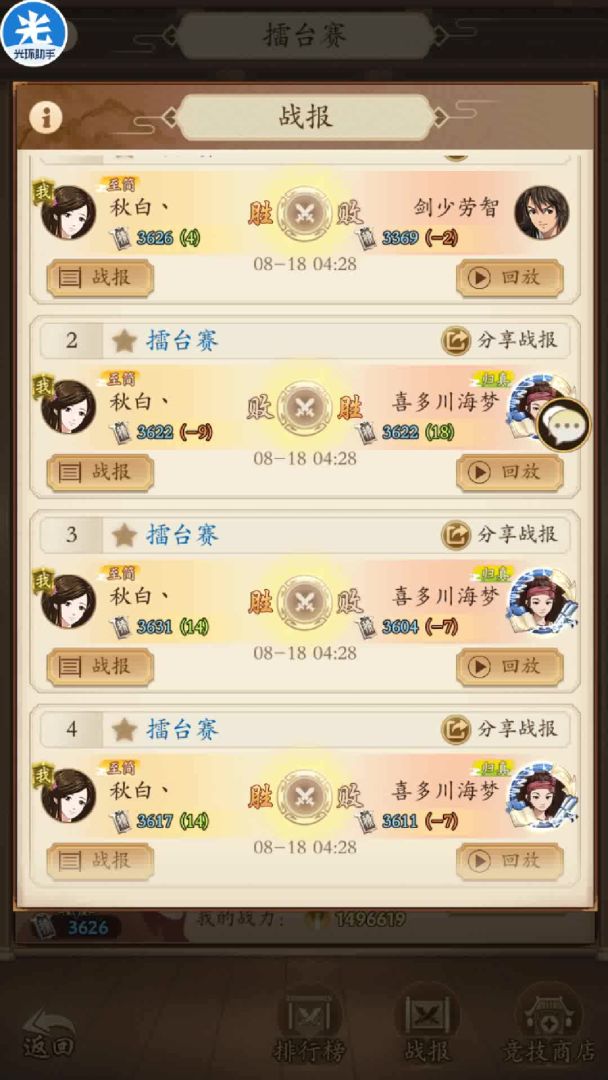Open the floating chat bubble

(x=564, y=427)
